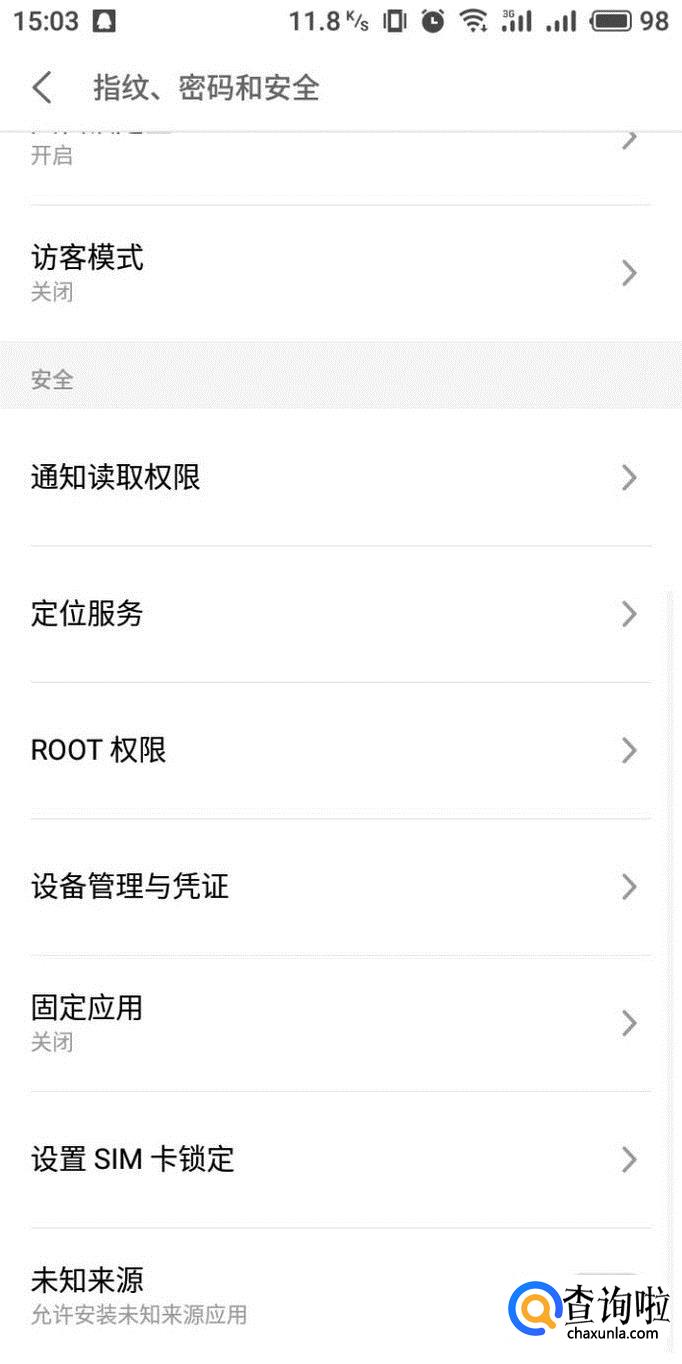The height and width of the screenshot is (1364, 682).
Task: Open the 固定应用 setting
Action: point(341,1023)
